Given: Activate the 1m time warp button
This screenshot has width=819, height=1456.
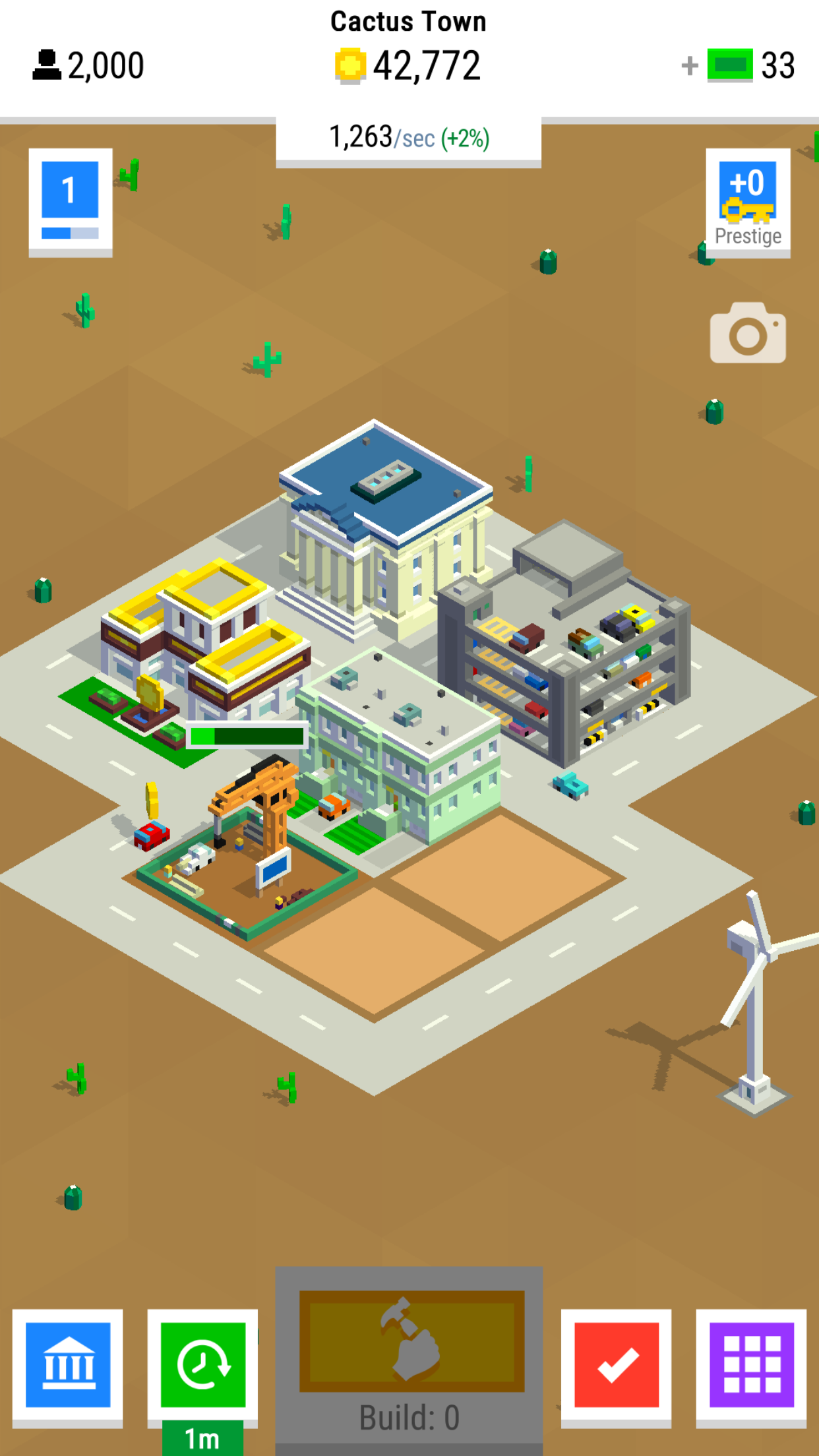Looking at the screenshot, I should [x=202, y=1378].
